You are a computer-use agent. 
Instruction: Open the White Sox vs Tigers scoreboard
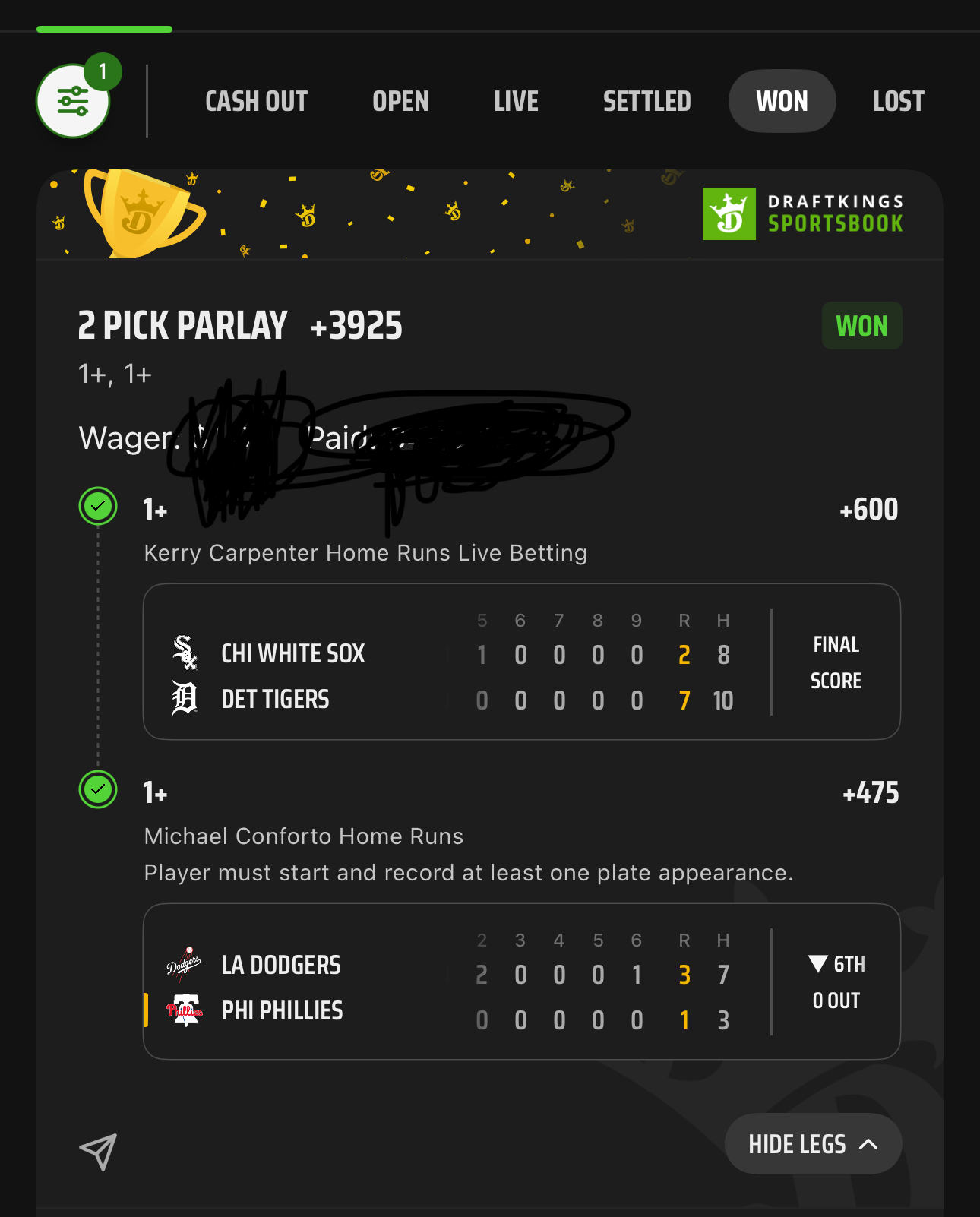click(x=521, y=662)
